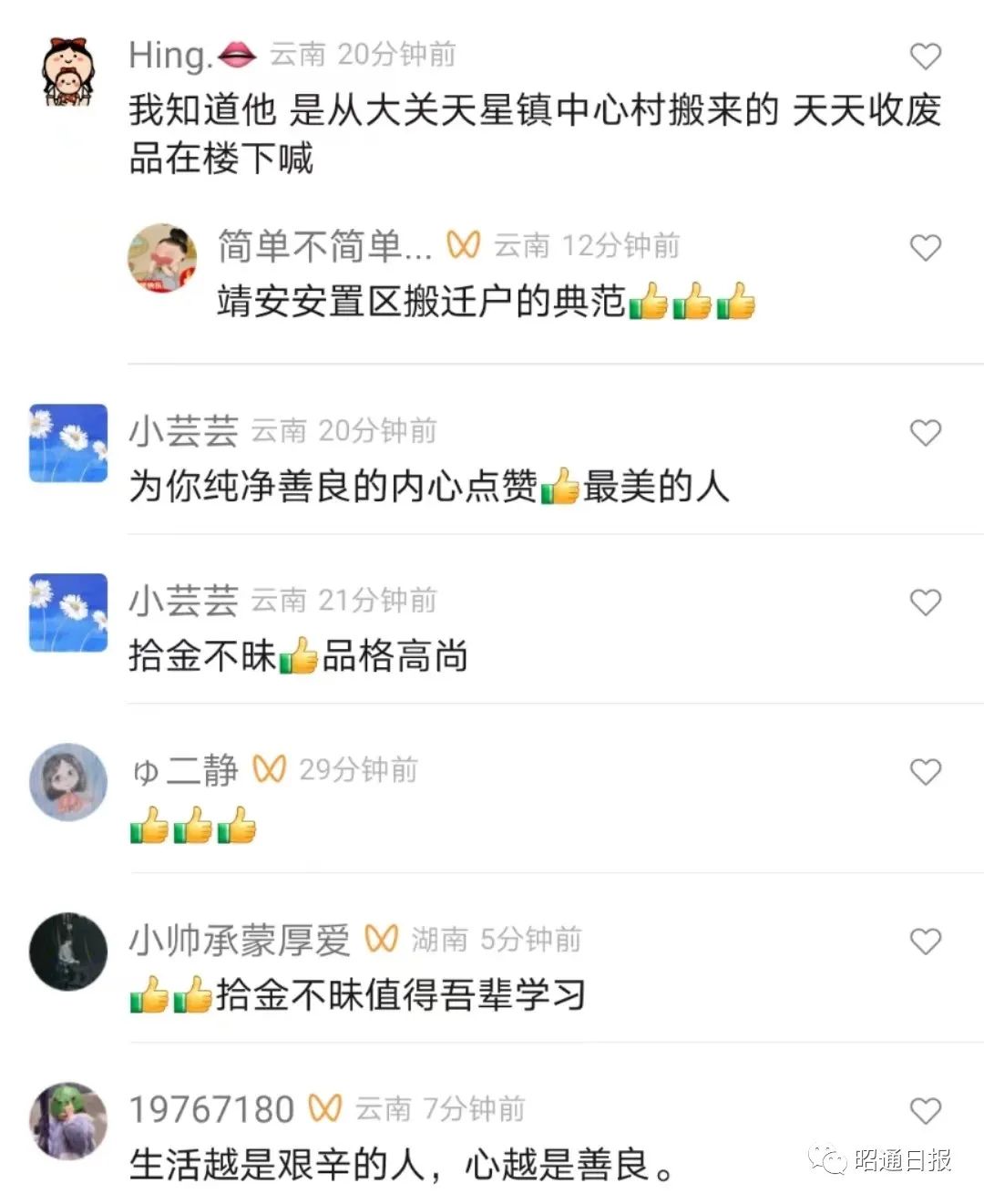Open 19767180's profile avatar
The image size is (984, 1204).
(68, 1121)
